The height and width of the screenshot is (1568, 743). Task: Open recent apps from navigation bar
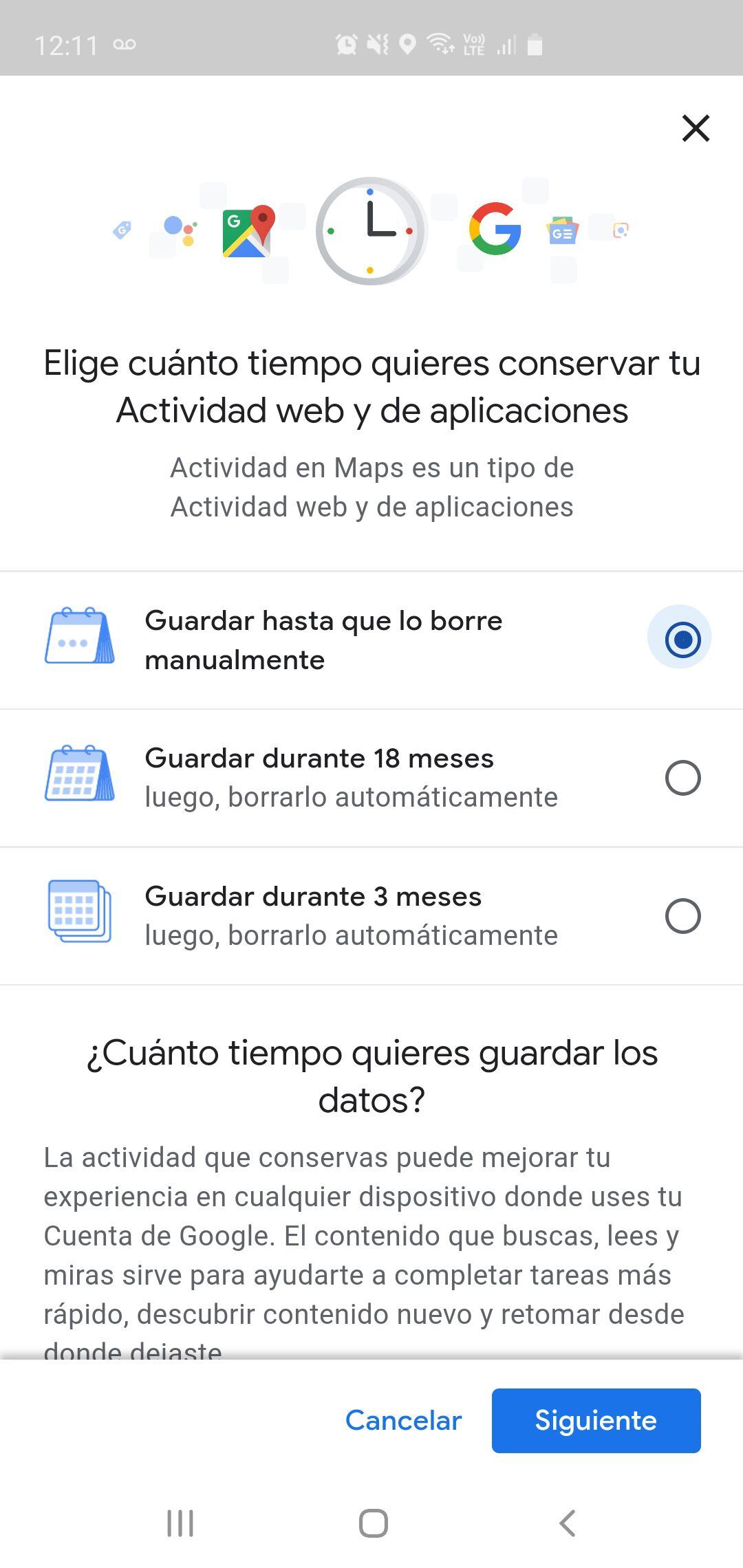(x=180, y=1523)
